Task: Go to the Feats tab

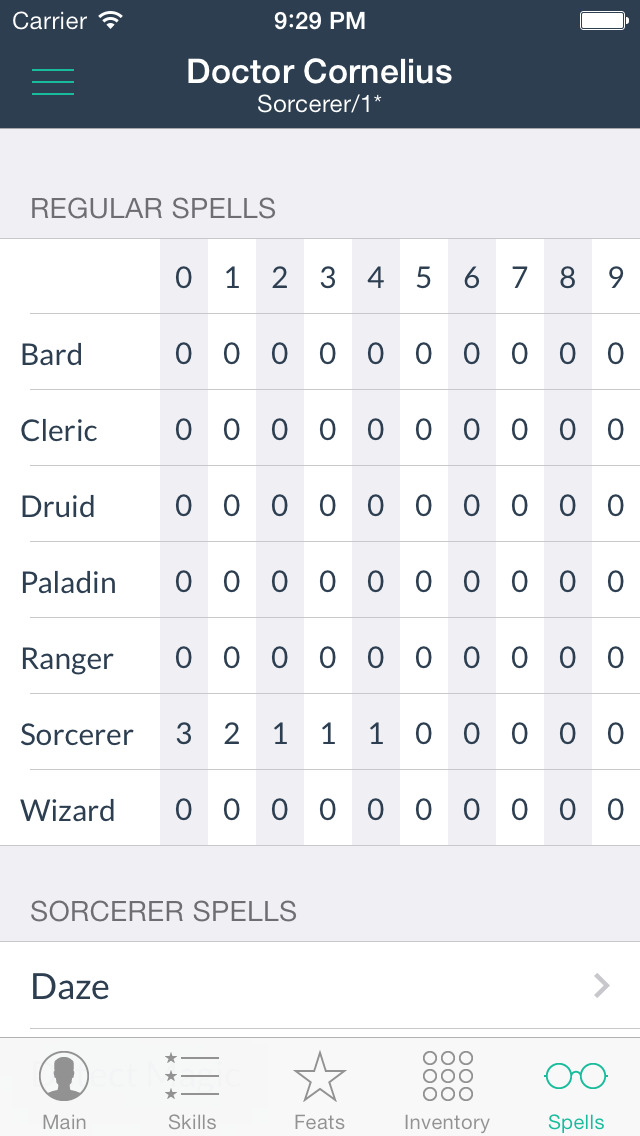Action: coord(320,1089)
